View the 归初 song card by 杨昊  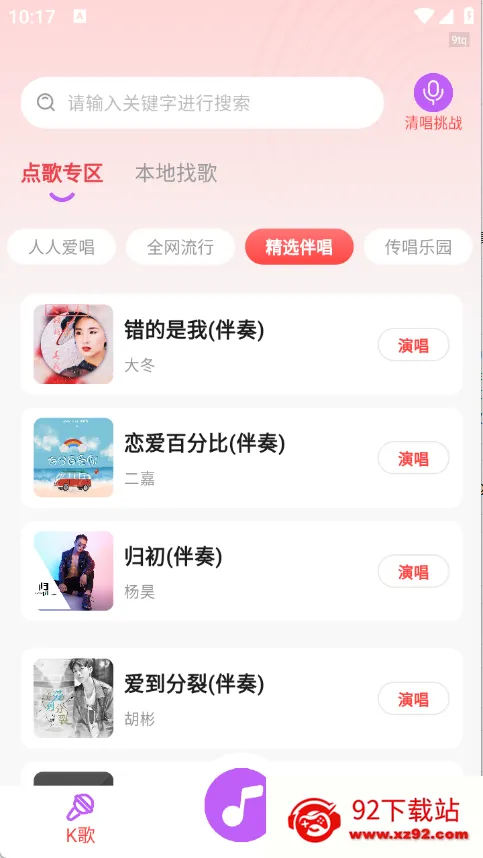coord(241,571)
